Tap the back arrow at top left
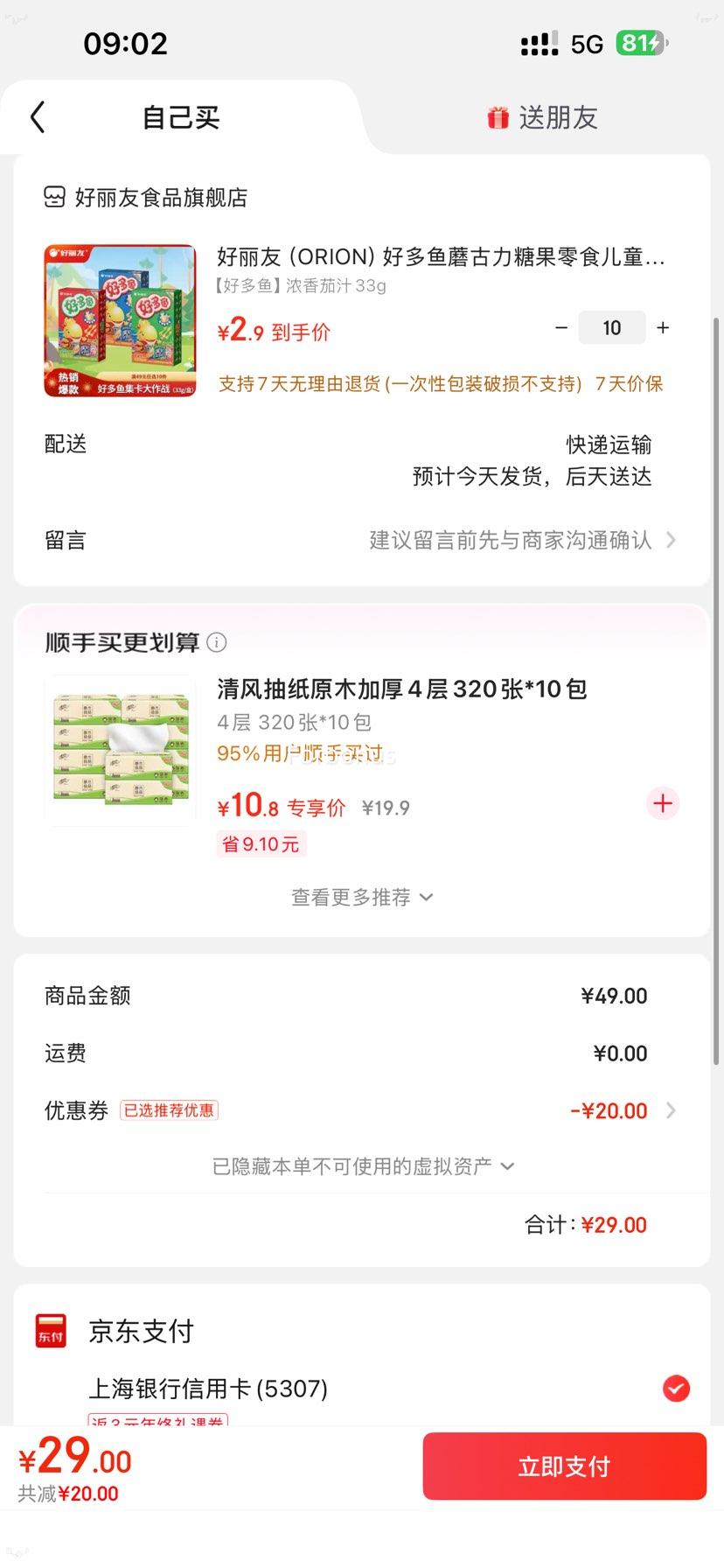The image size is (724, 1568). click(37, 115)
